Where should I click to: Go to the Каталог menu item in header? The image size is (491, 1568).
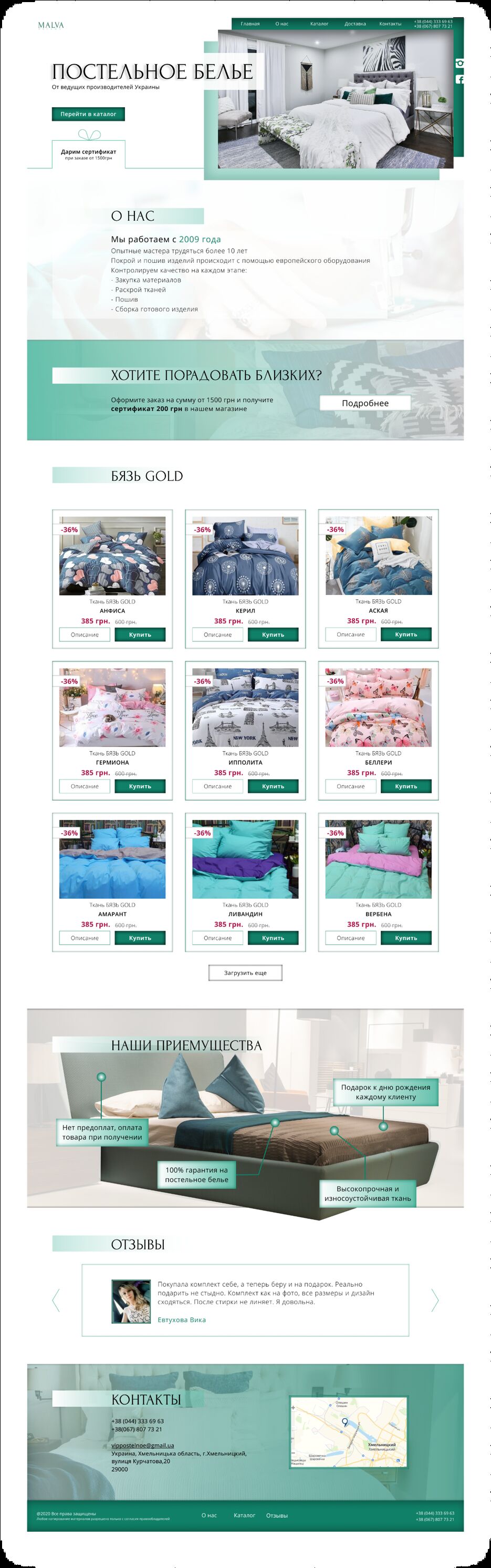coord(319,24)
